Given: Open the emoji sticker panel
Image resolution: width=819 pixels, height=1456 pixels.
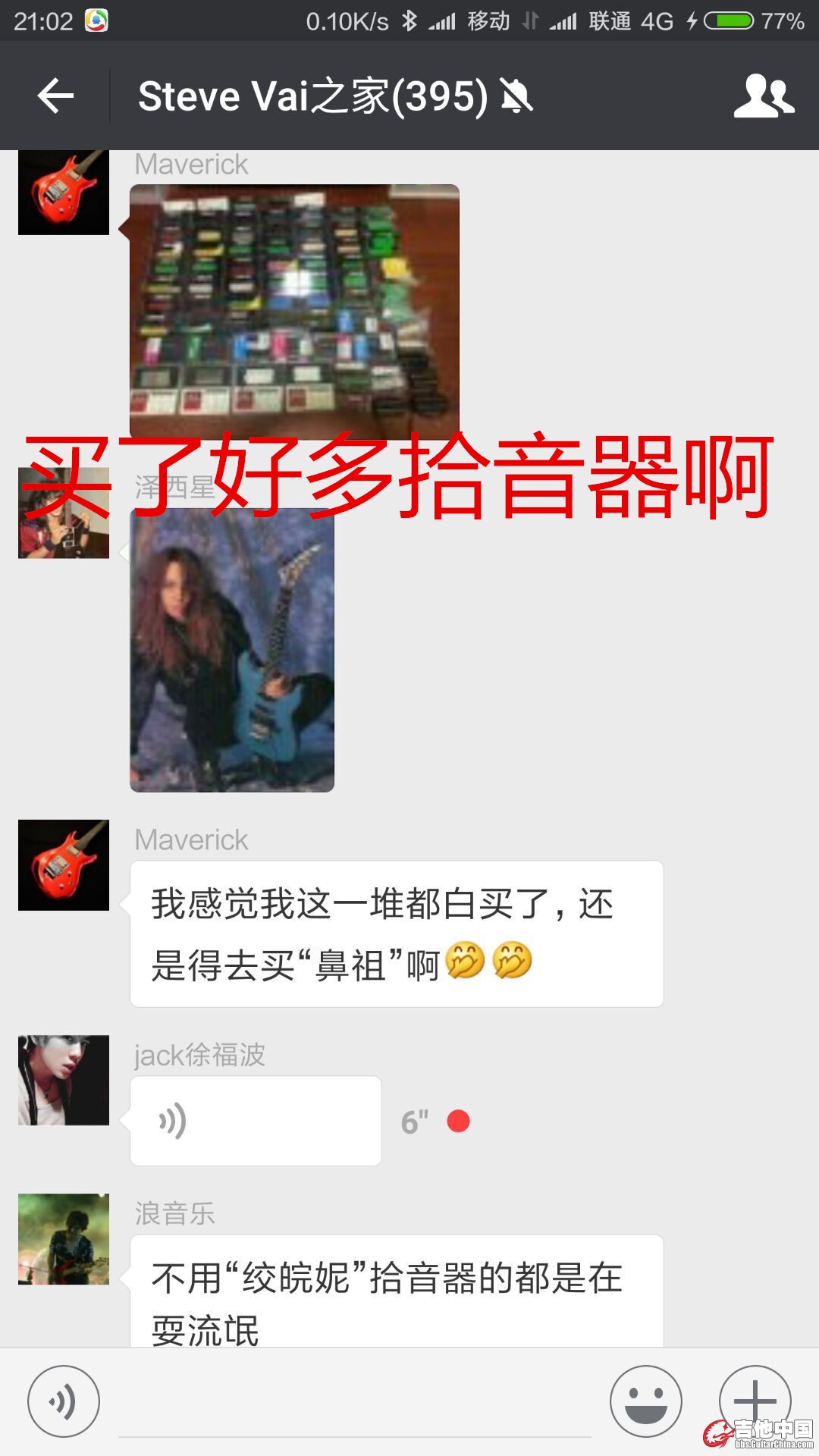Looking at the screenshot, I should (x=646, y=1401).
